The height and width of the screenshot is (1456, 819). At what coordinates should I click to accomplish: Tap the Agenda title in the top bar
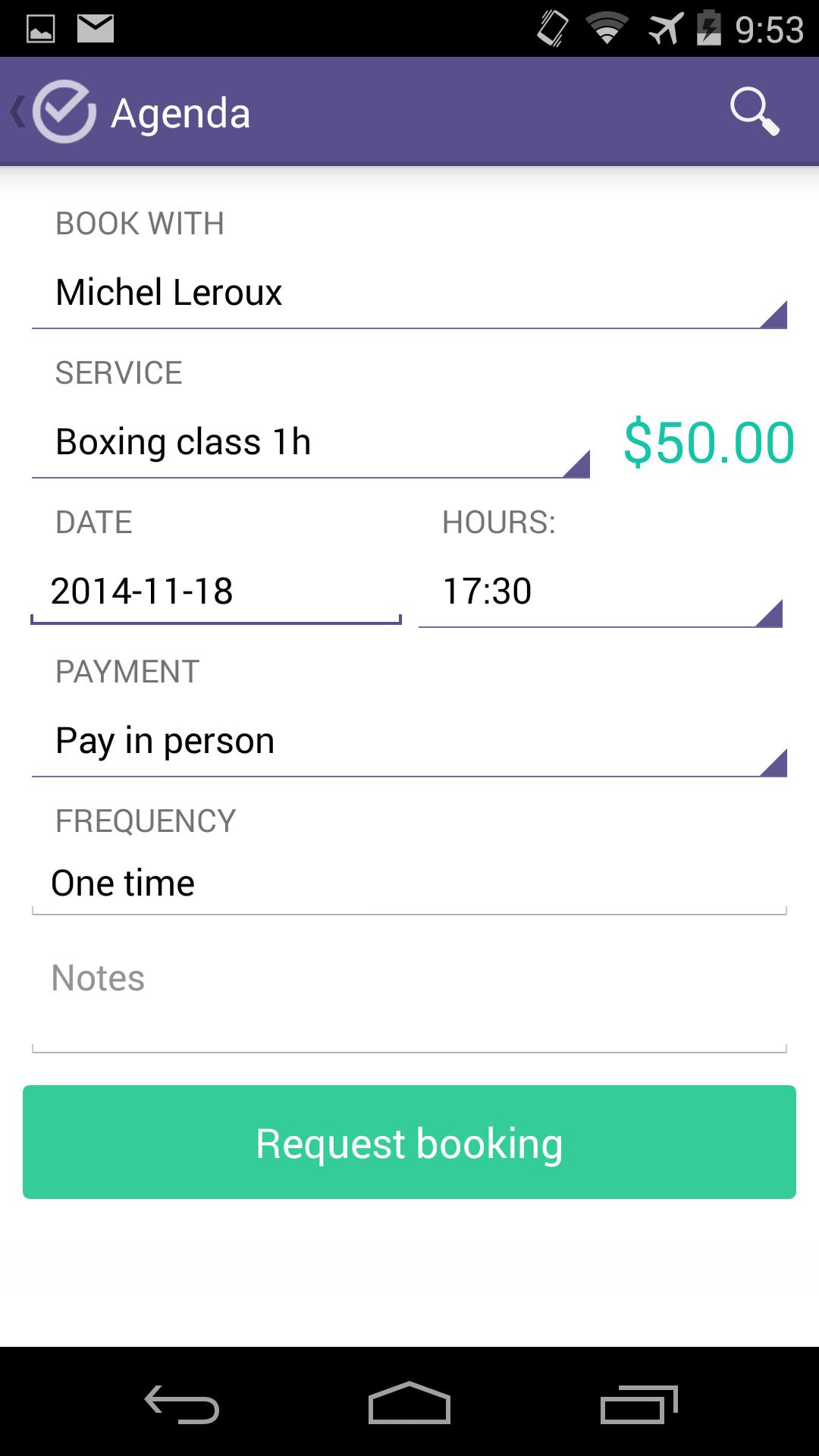pos(180,112)
